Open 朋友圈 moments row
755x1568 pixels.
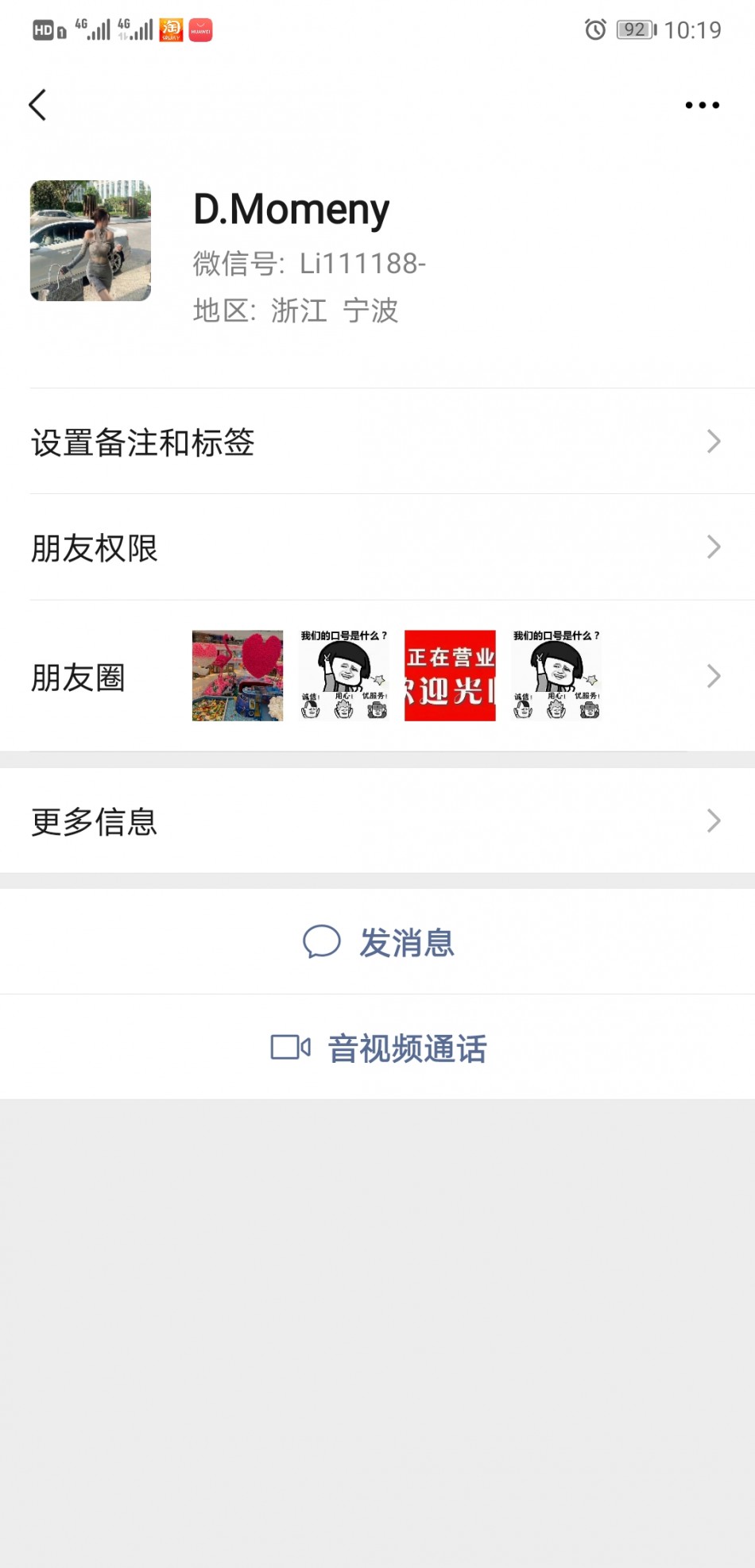pyautogui.click(x=377, y=677)
